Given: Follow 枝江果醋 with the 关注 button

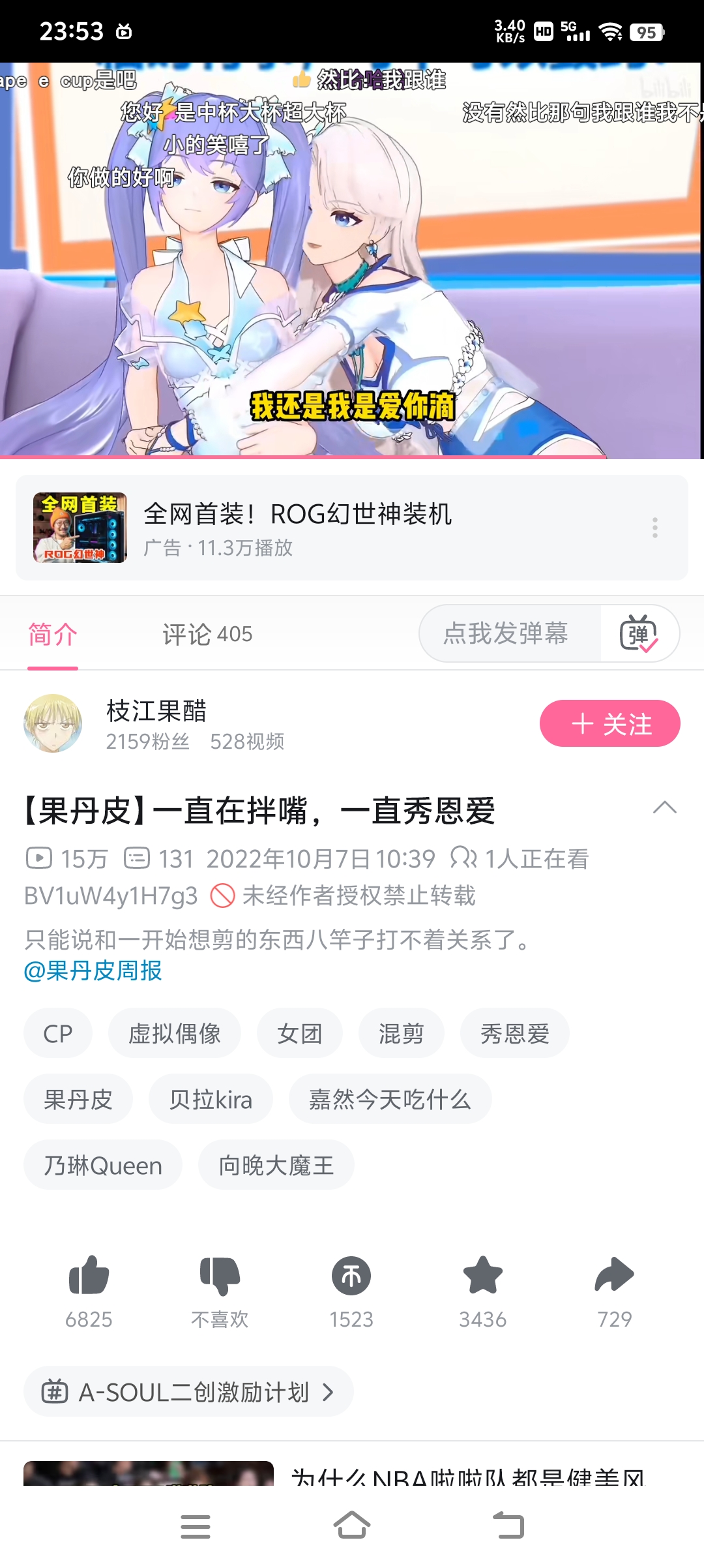Looking at the screenshot, I should pyautogui.click(x=609, y=723).
